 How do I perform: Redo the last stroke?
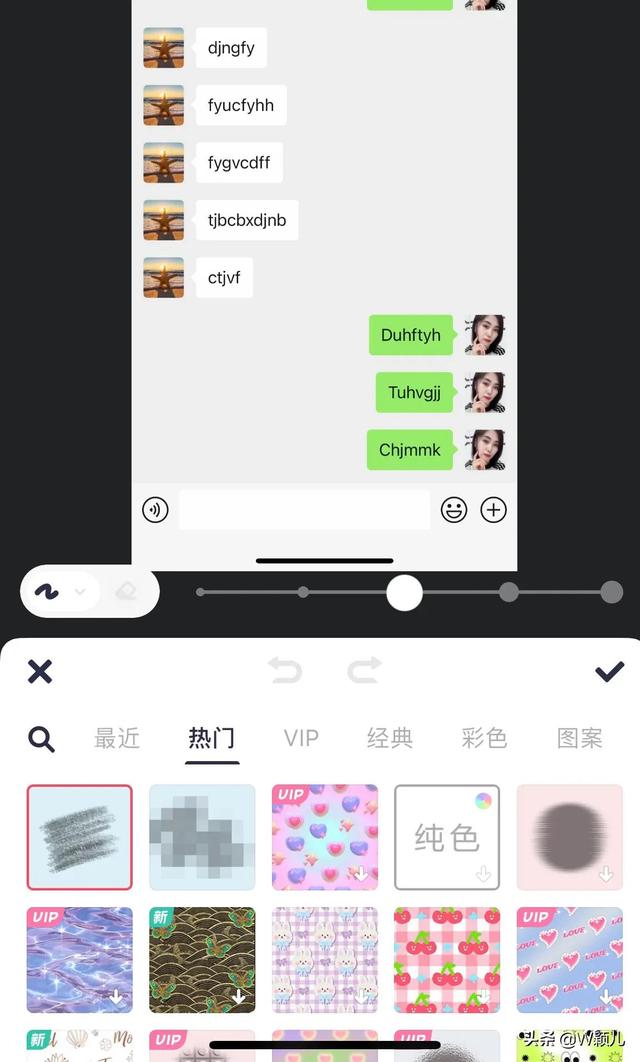(365, 670)
